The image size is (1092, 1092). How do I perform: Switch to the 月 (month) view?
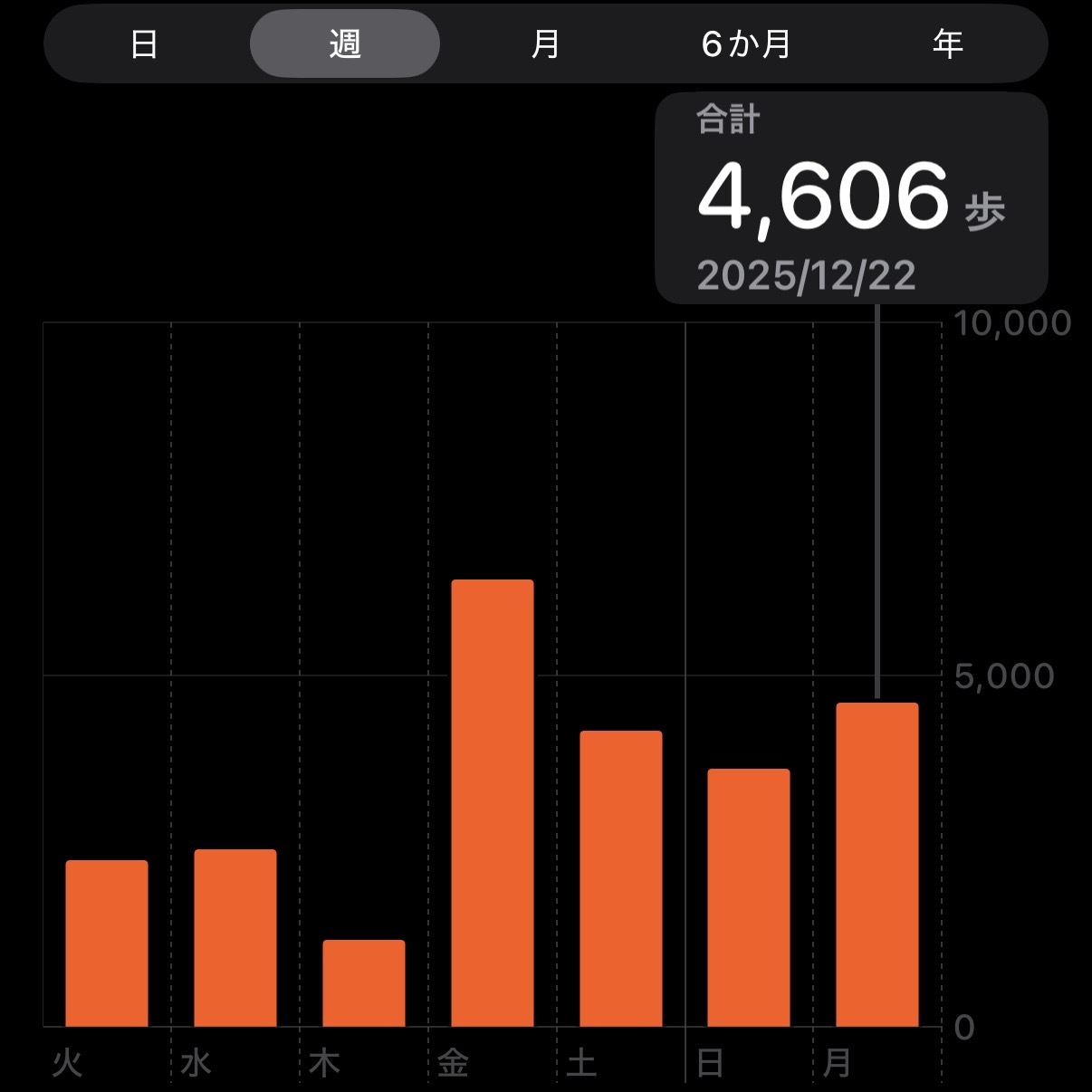click(545, 43)
